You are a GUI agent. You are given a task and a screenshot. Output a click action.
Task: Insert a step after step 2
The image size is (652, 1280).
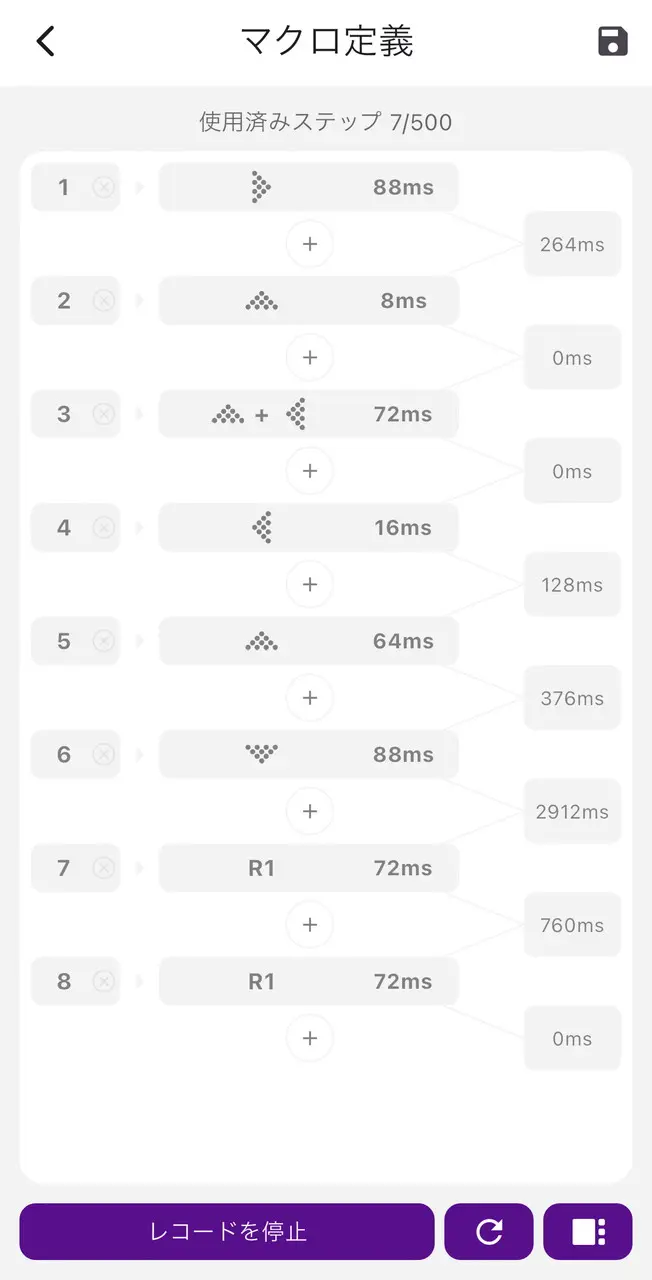pos(310,357)
